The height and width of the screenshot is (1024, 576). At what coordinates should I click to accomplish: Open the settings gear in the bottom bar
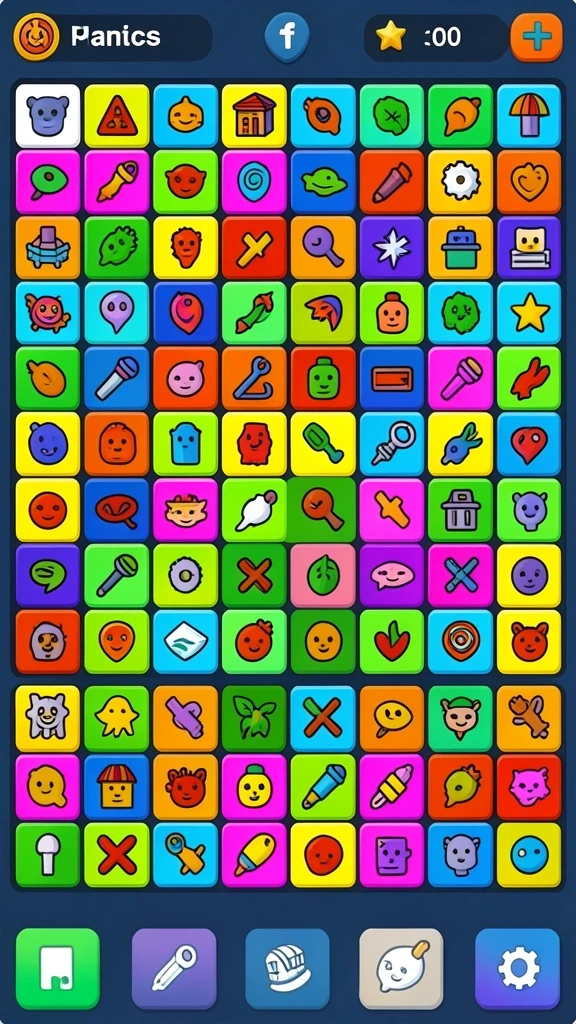point(517,968)
